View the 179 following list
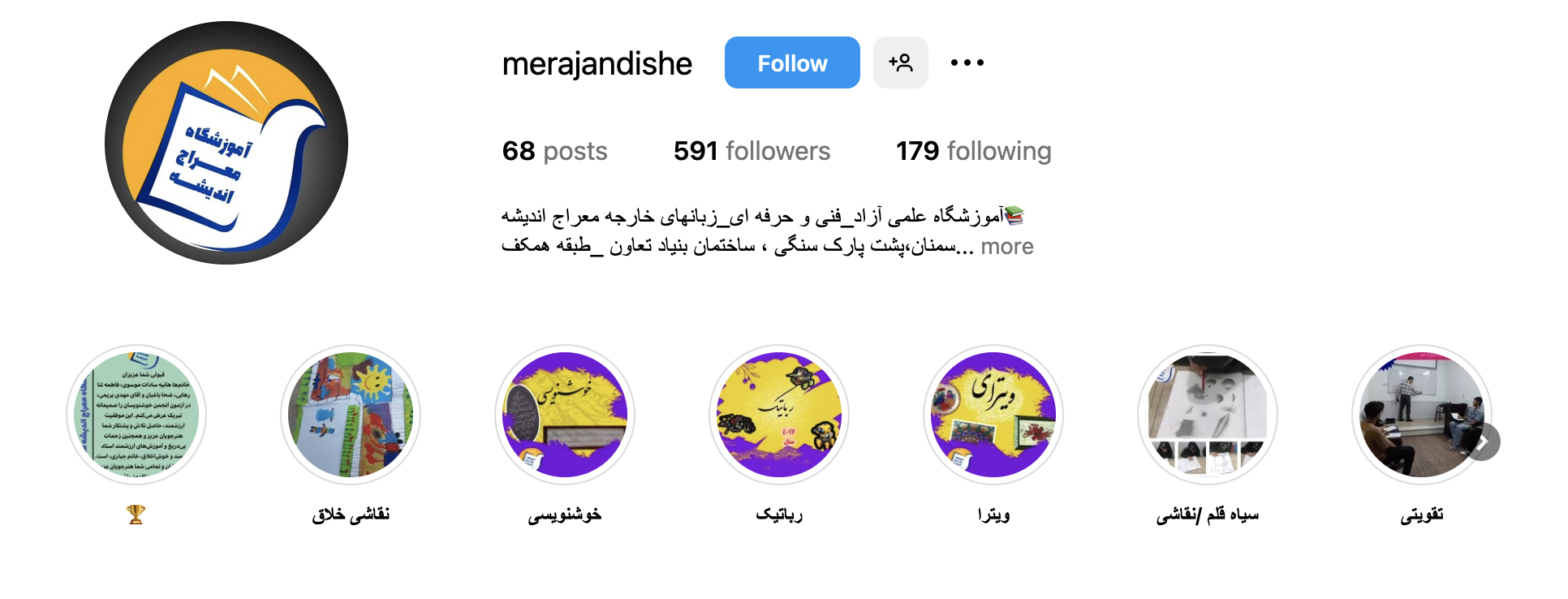This screenshot has height=599, width=1568. [x=973, y=151]
